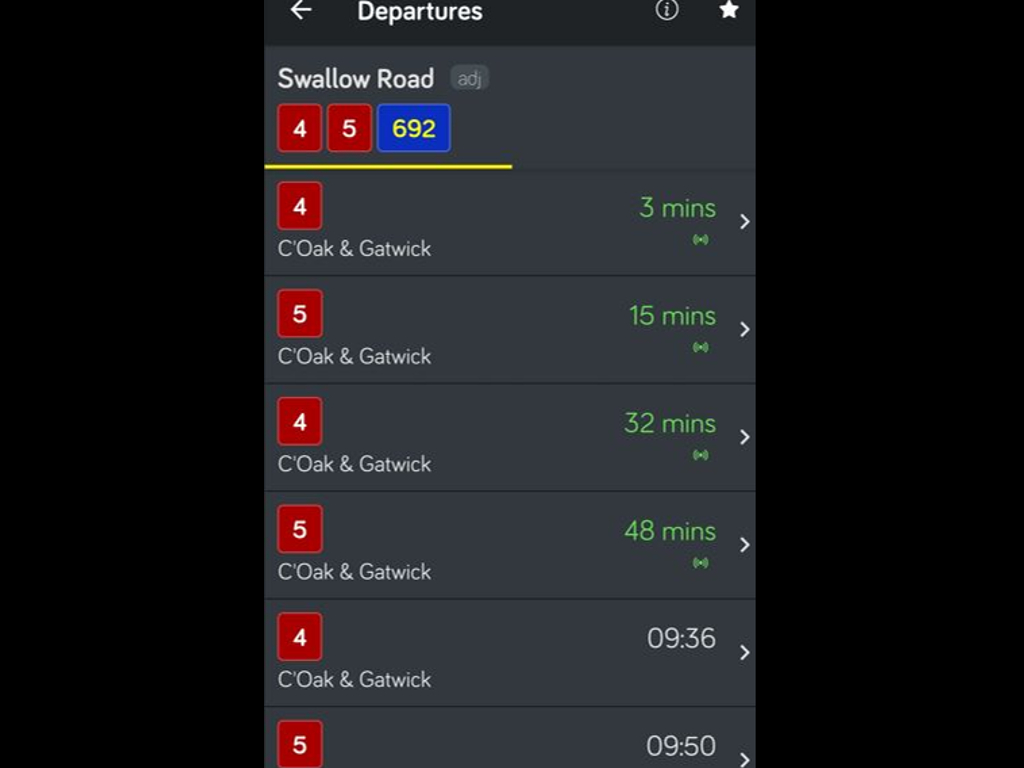Go back from Departures screen

(x=300, y=11)
